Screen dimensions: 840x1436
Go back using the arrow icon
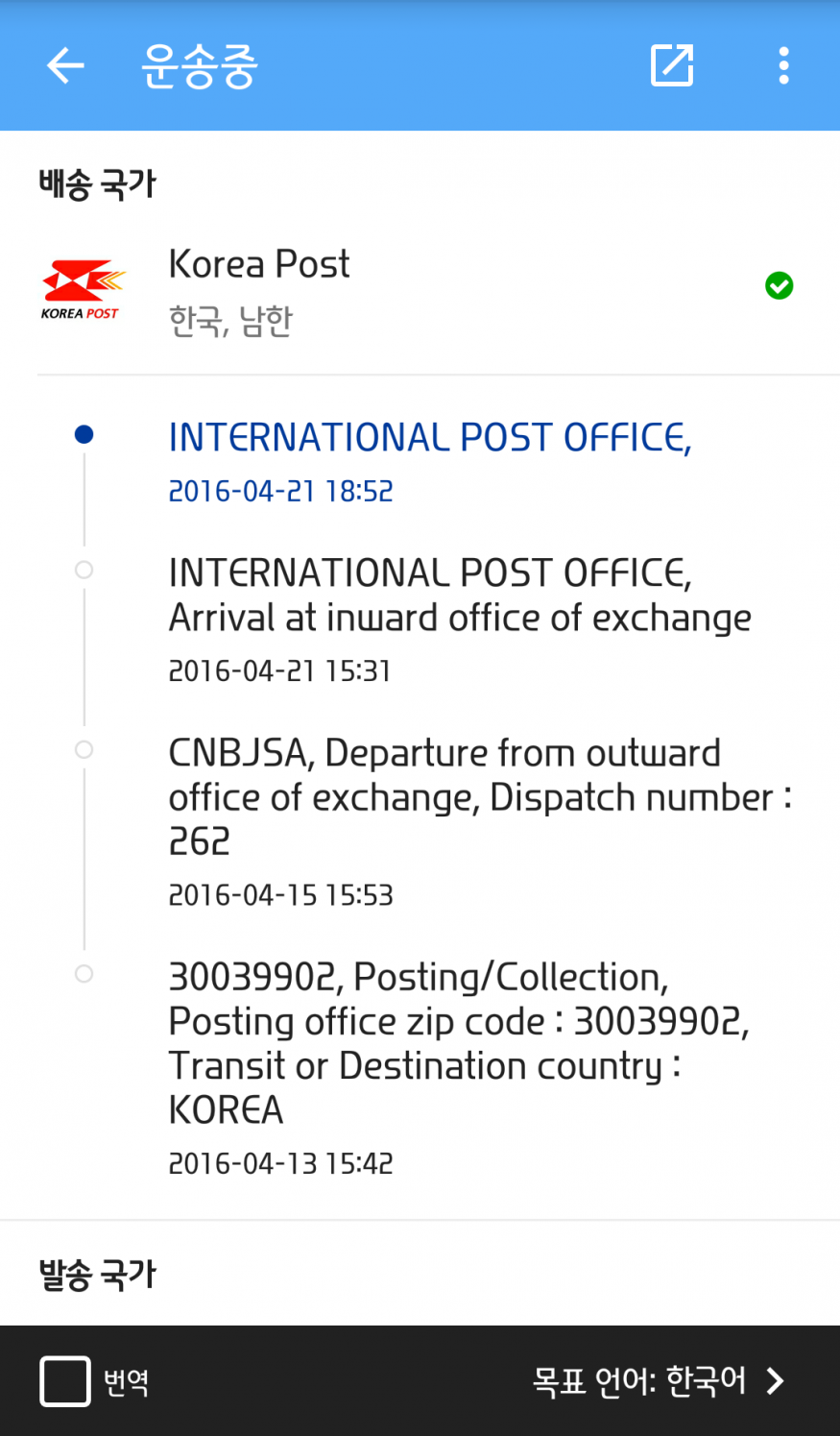[x=65, y=66]
